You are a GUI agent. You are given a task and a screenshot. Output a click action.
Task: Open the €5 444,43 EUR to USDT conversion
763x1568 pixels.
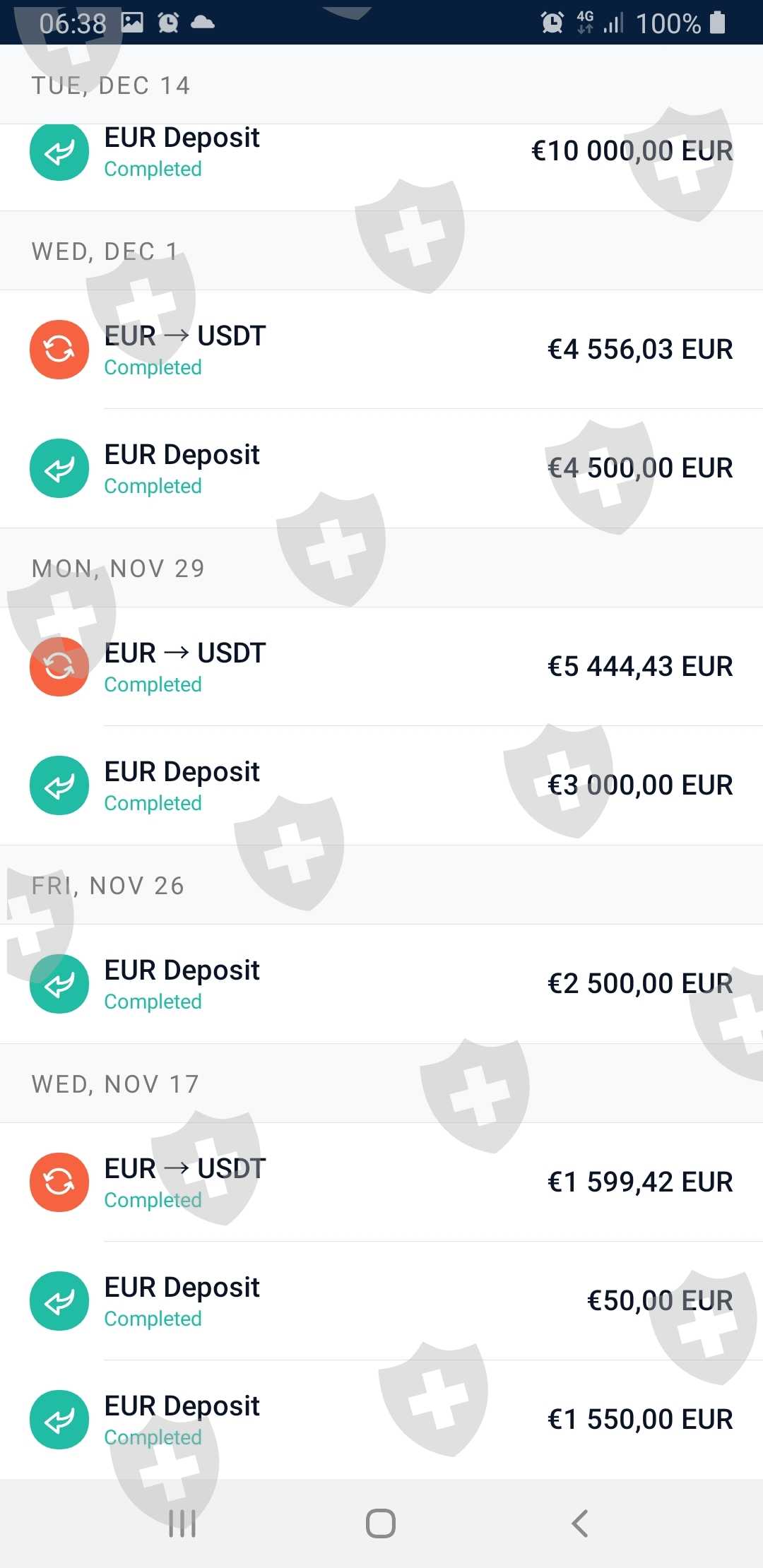click(381, 667)
